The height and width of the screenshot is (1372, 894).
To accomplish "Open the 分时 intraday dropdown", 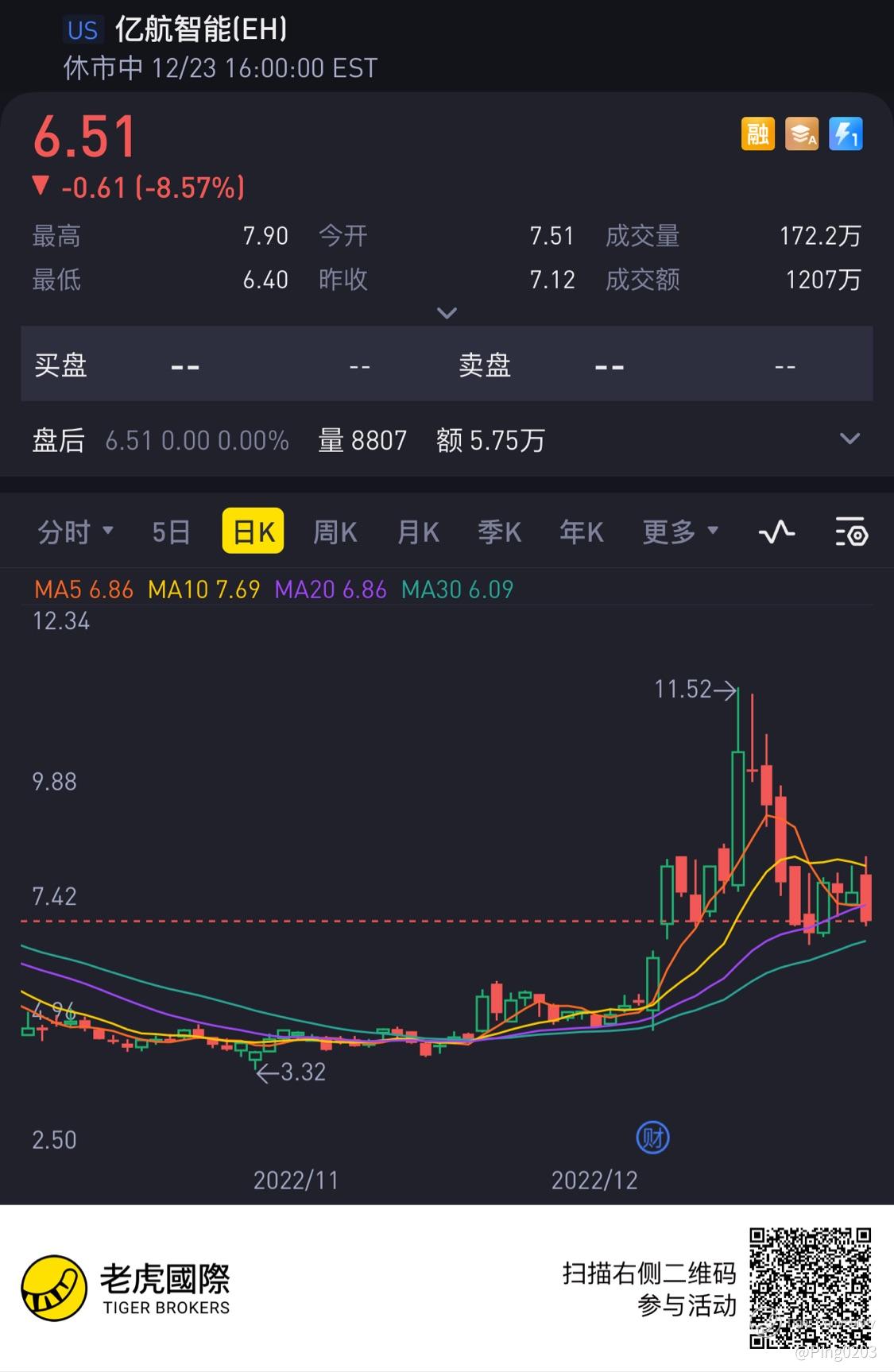I will click(75, 531).
